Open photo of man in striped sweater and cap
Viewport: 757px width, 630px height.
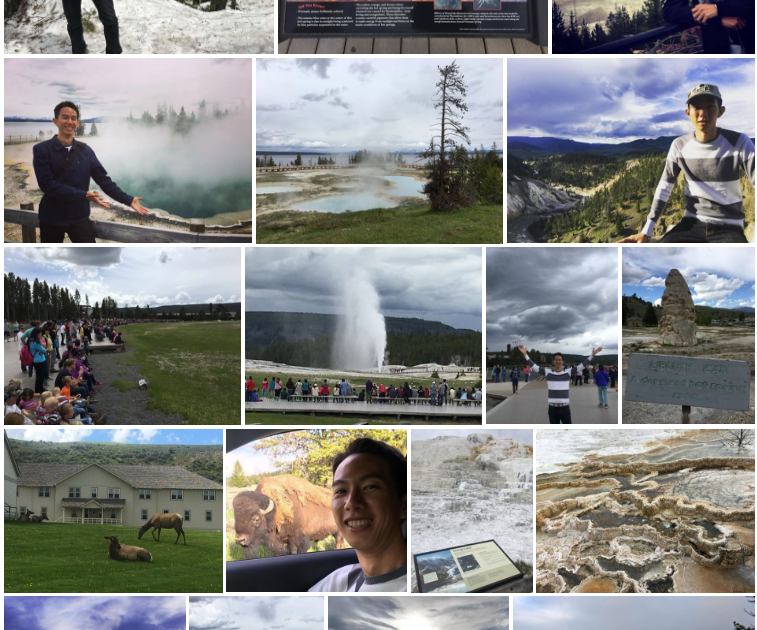[x=630, y=150]
